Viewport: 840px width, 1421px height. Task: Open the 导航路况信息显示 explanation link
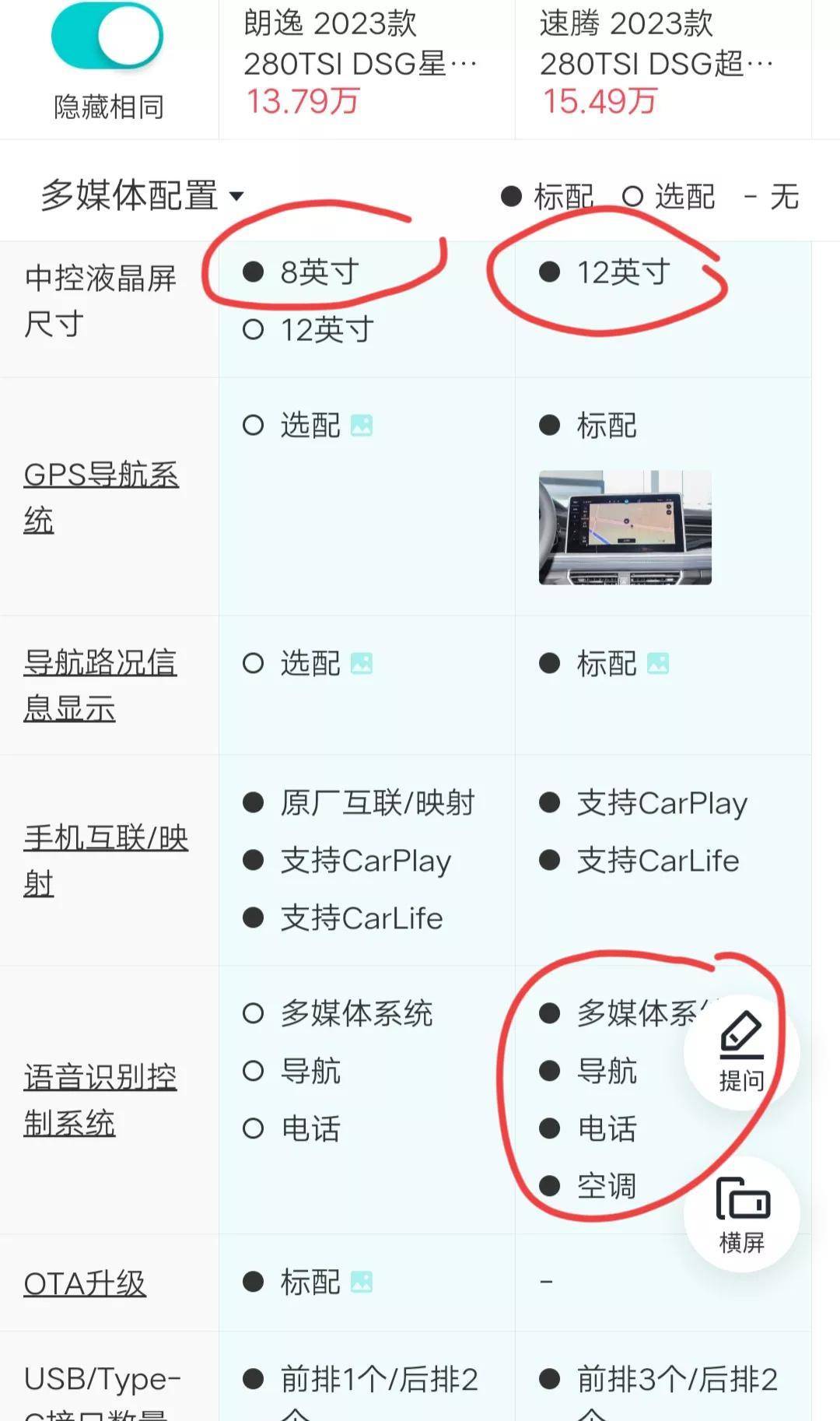coord(100,685)
